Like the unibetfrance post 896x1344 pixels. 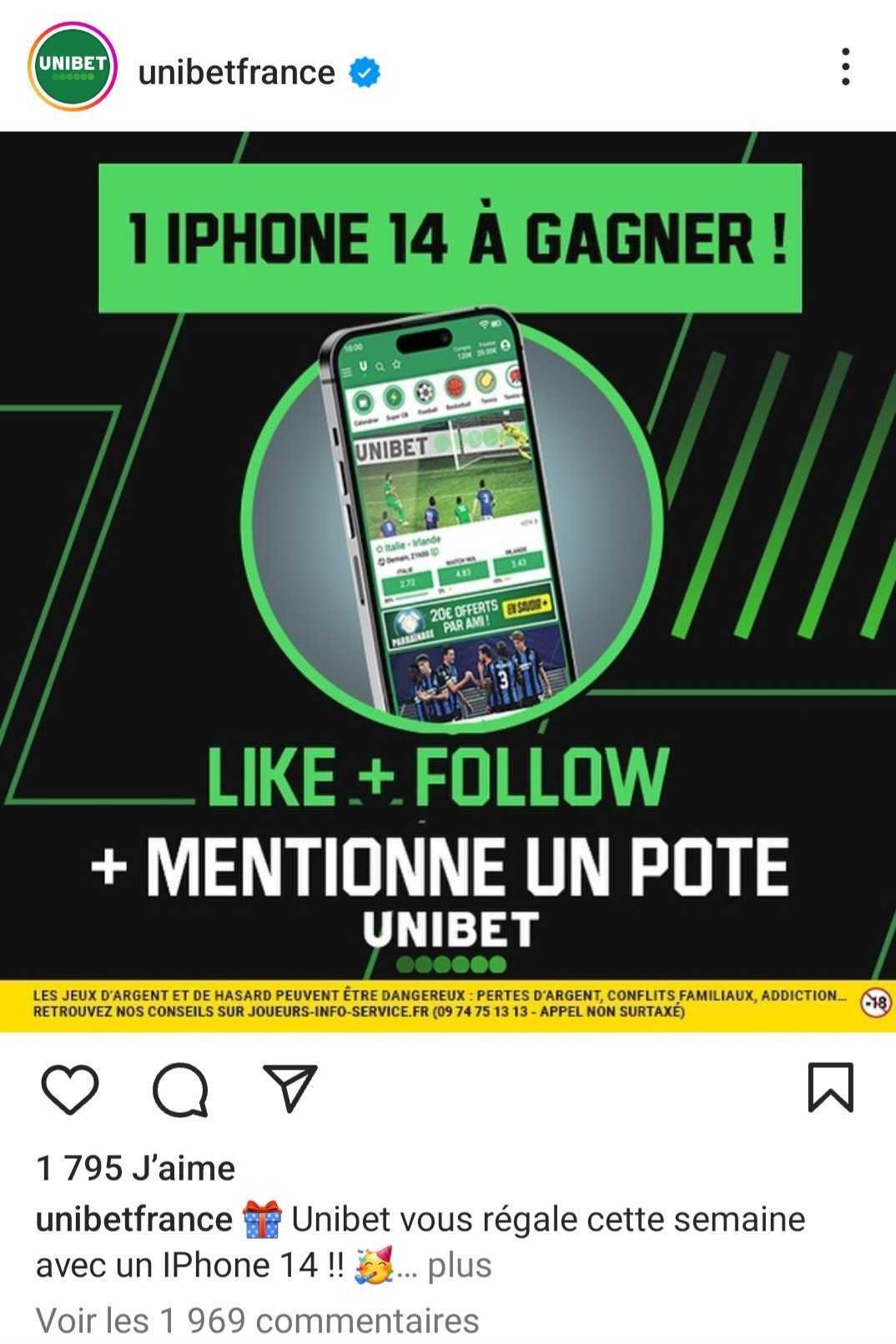(70, 1089)
